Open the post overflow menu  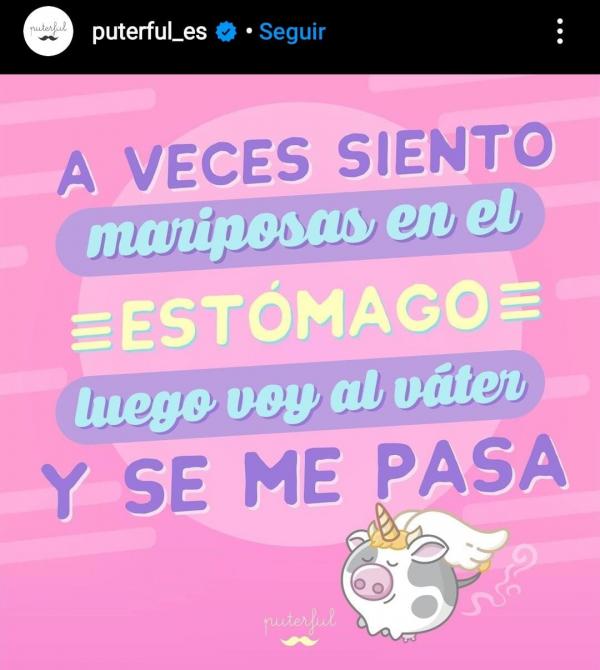(x=560, y=32)
